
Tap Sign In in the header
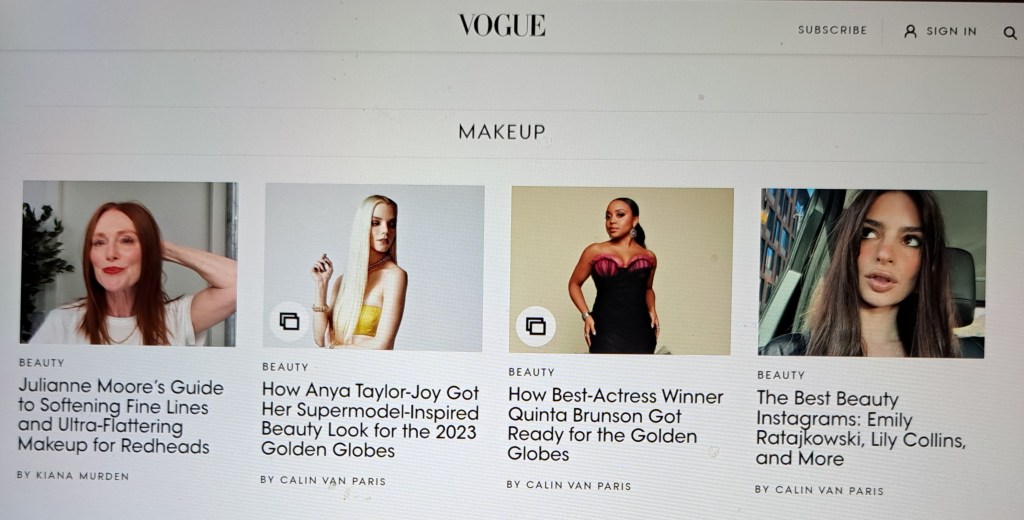coord(941,31)
